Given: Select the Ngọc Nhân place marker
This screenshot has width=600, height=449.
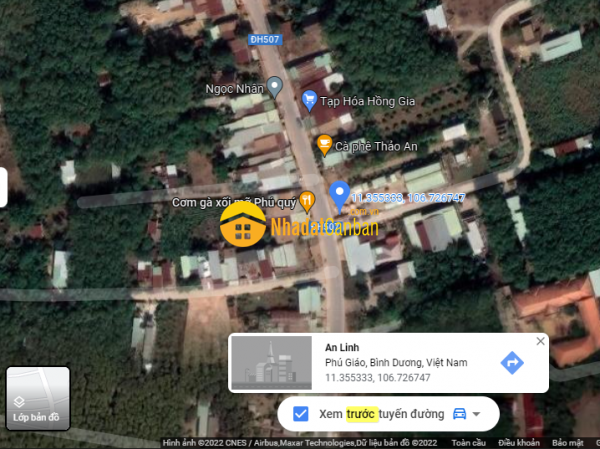Looking at the screenshot, I should coord(273,88).
